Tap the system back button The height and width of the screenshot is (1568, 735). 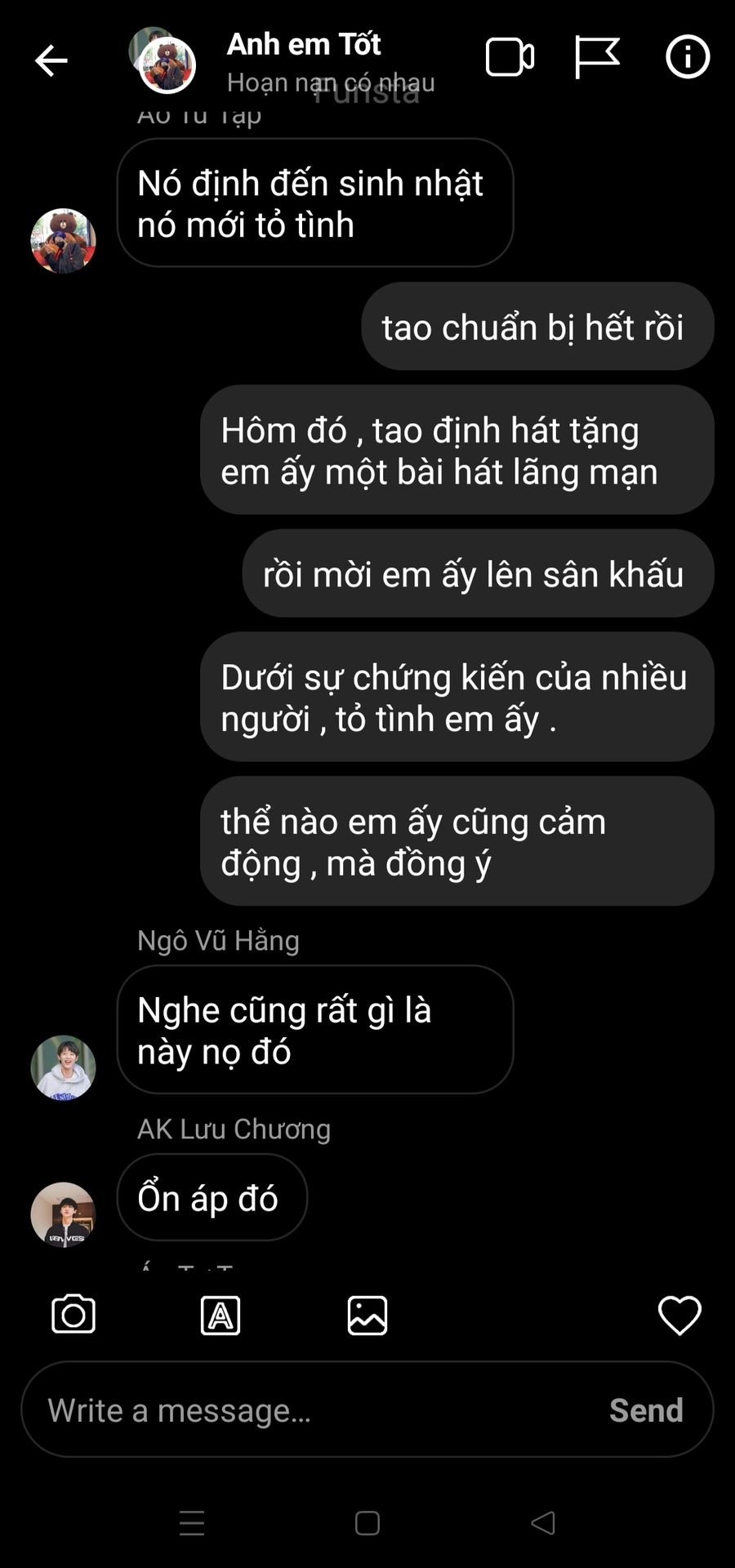click(x=543, y=1523)
